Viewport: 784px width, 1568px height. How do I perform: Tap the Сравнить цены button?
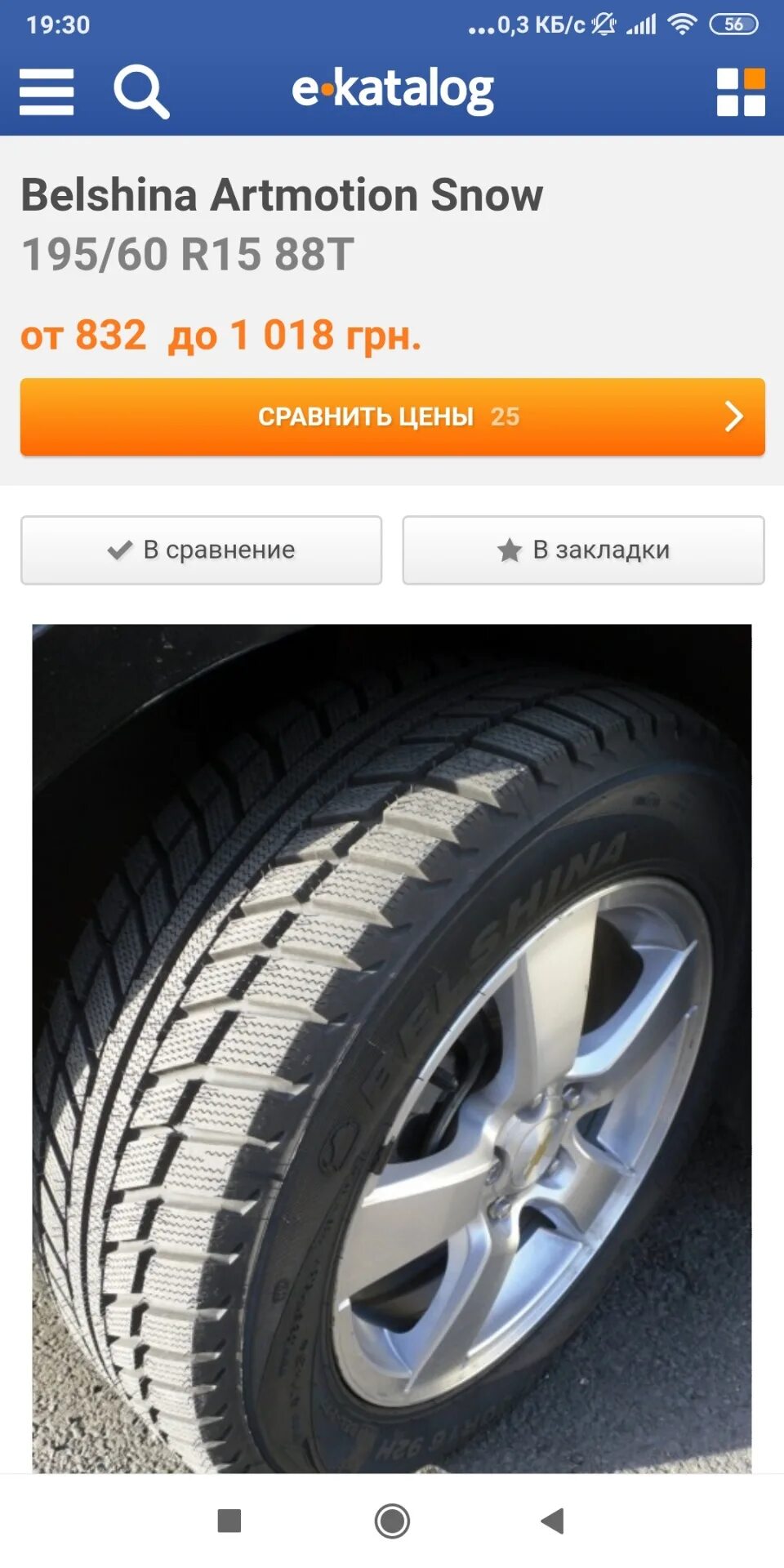pyautogui.click(x=392, y=416)
